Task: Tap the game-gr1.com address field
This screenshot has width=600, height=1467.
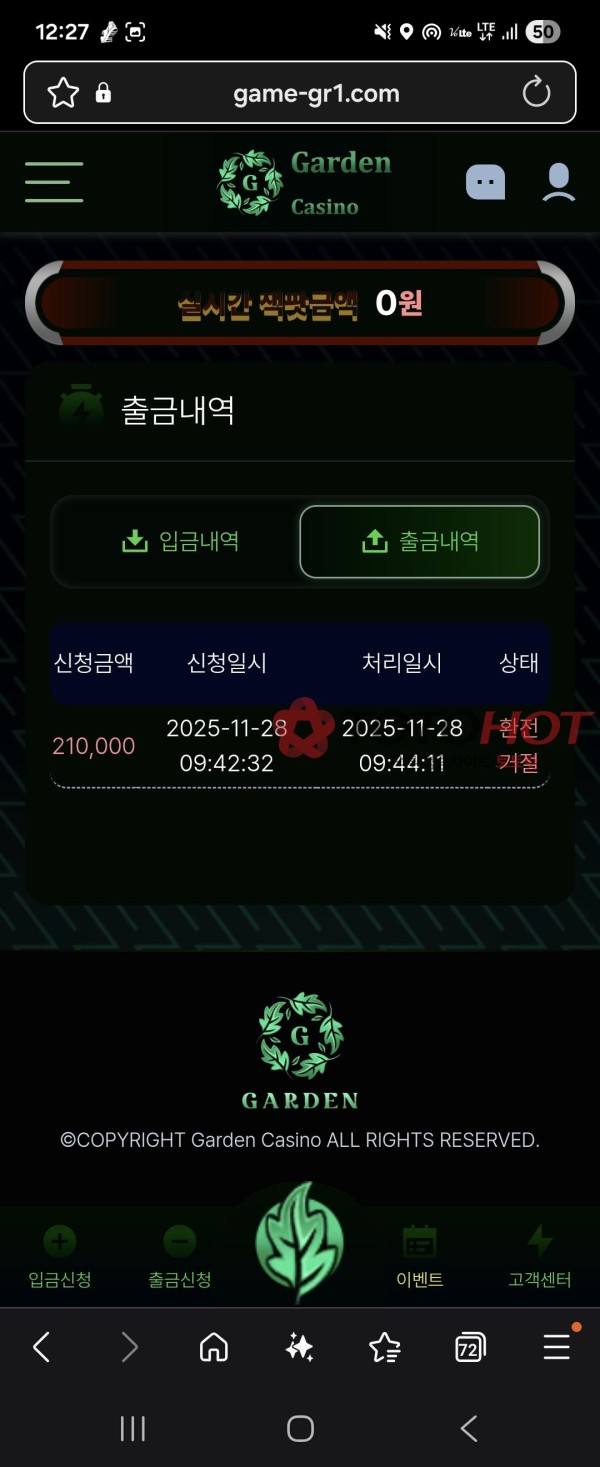Action: click(x=316, y=93)
